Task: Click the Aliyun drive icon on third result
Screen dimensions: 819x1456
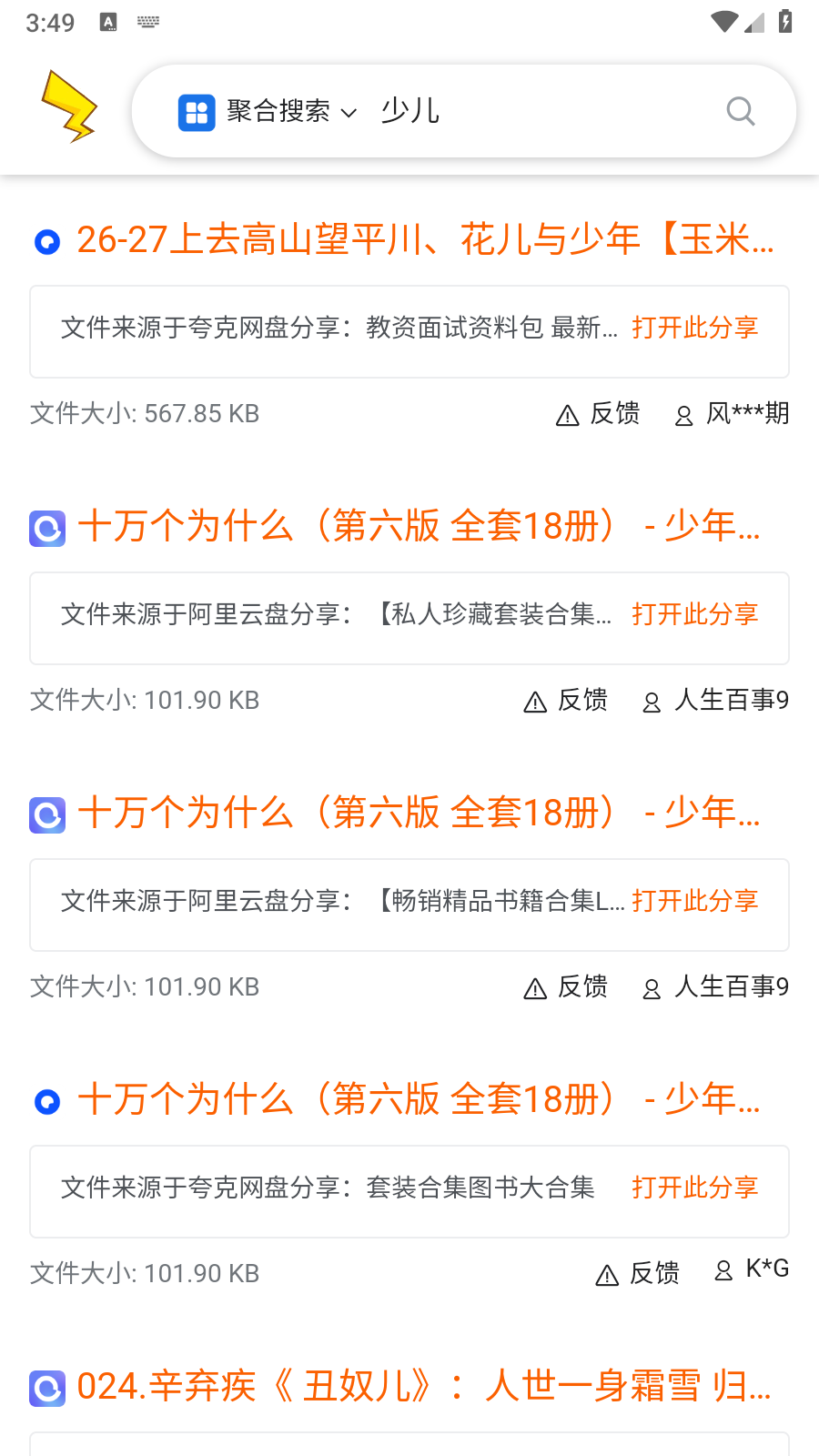Action: click(46, 814)
